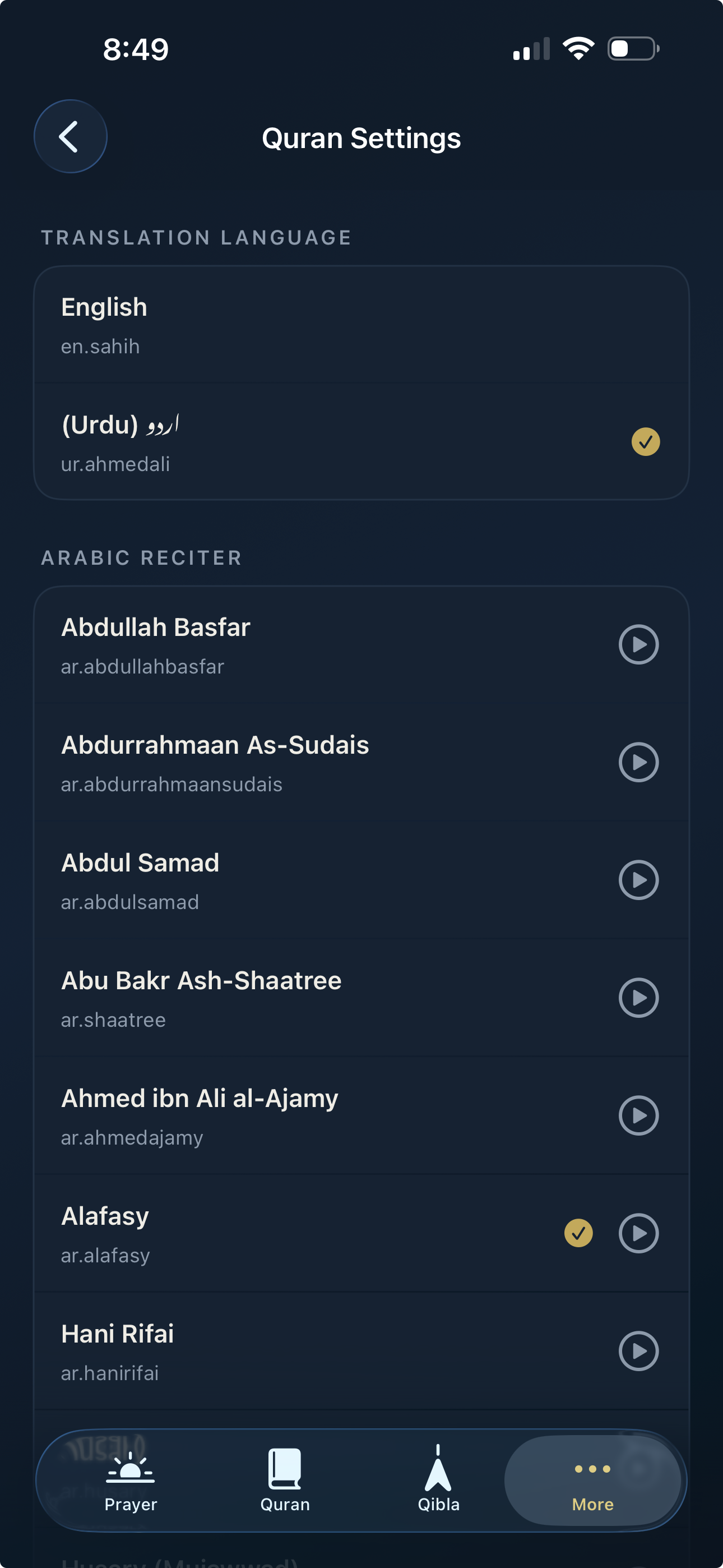Image resolution: width=723 pixels, height=1568 pixels.
Task: Play Abdul Samad audio sample
Action: [x=638, y=880]
